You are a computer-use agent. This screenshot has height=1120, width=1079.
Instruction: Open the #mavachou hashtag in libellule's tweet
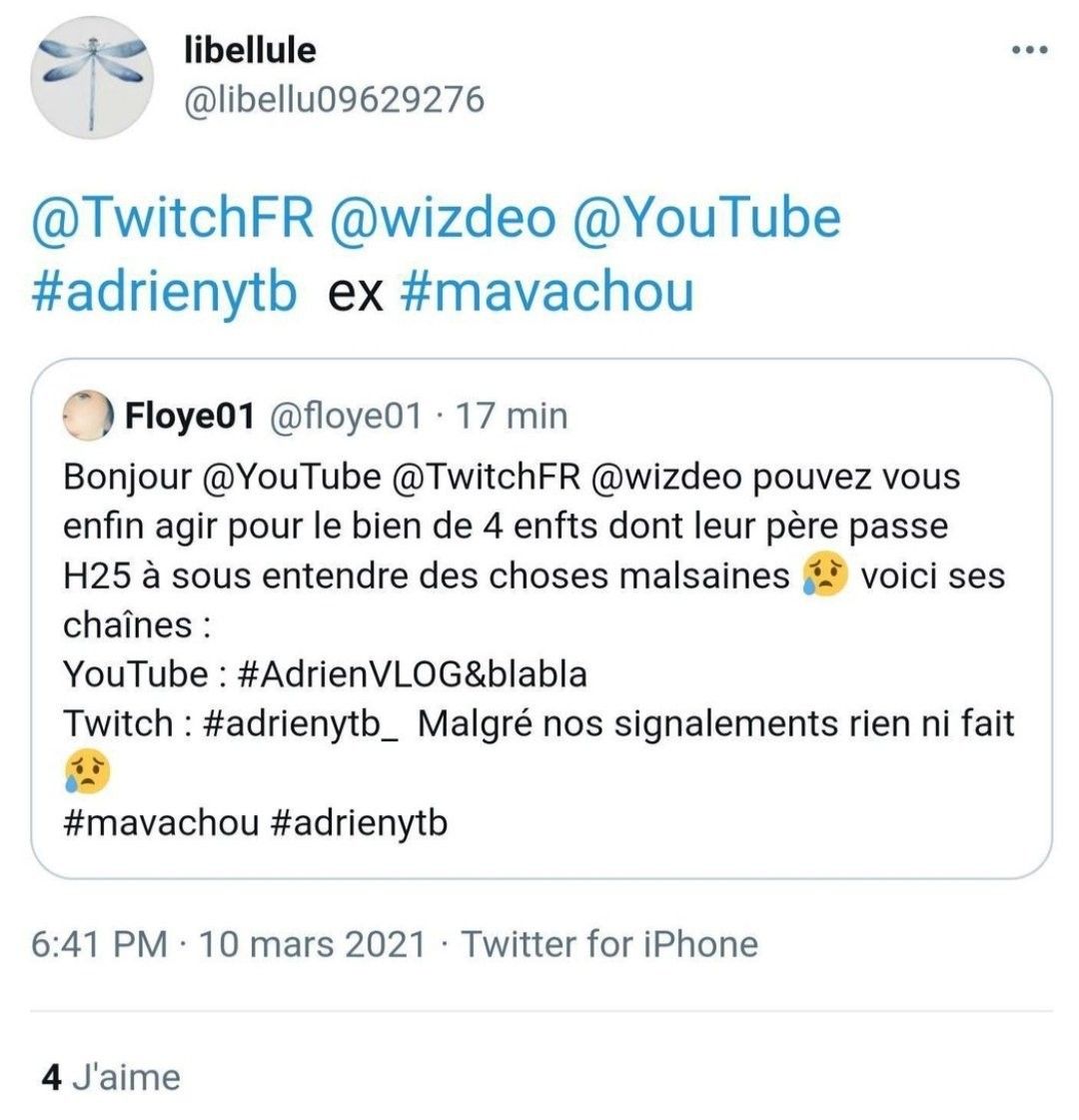pyautogui.click(x=545, y=293)
